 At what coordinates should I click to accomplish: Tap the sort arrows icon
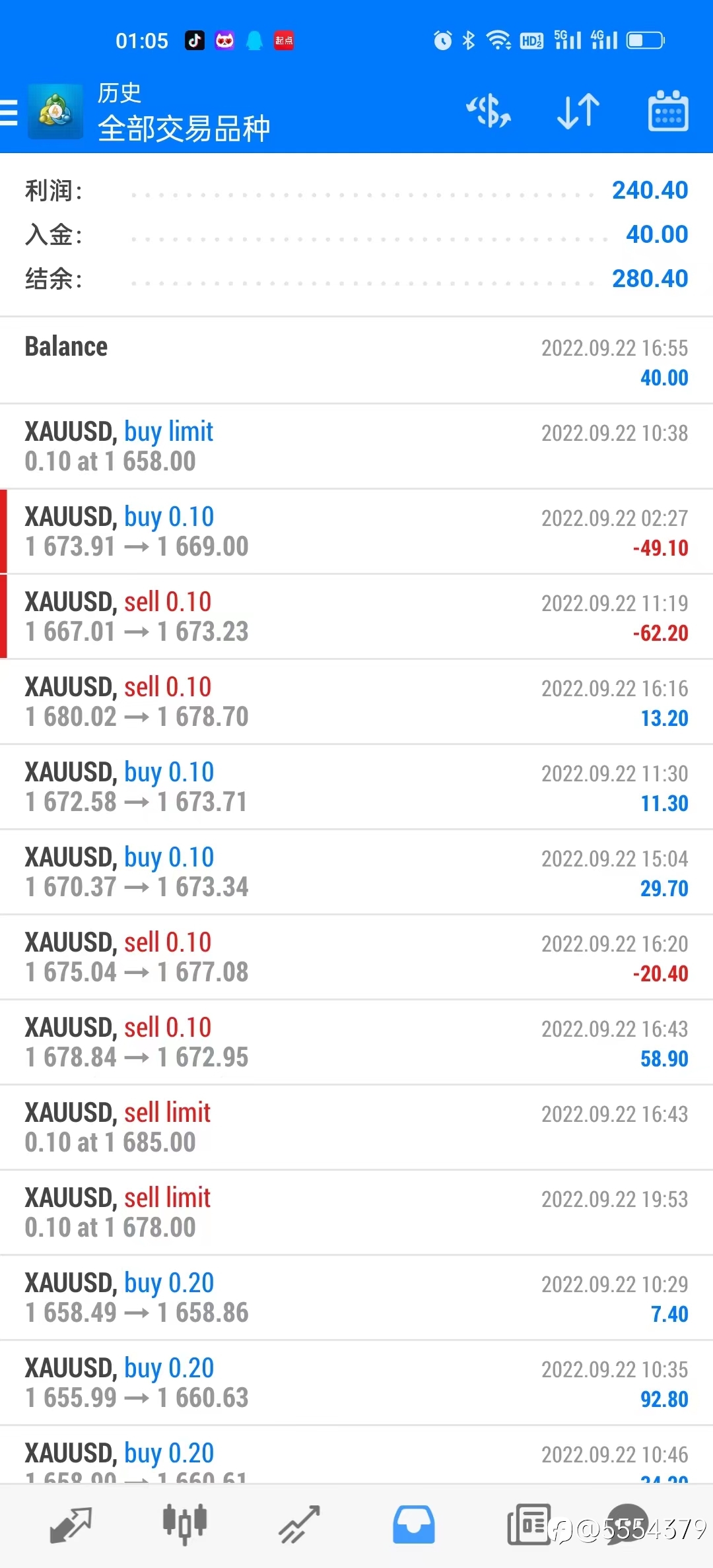coord(578,111)
